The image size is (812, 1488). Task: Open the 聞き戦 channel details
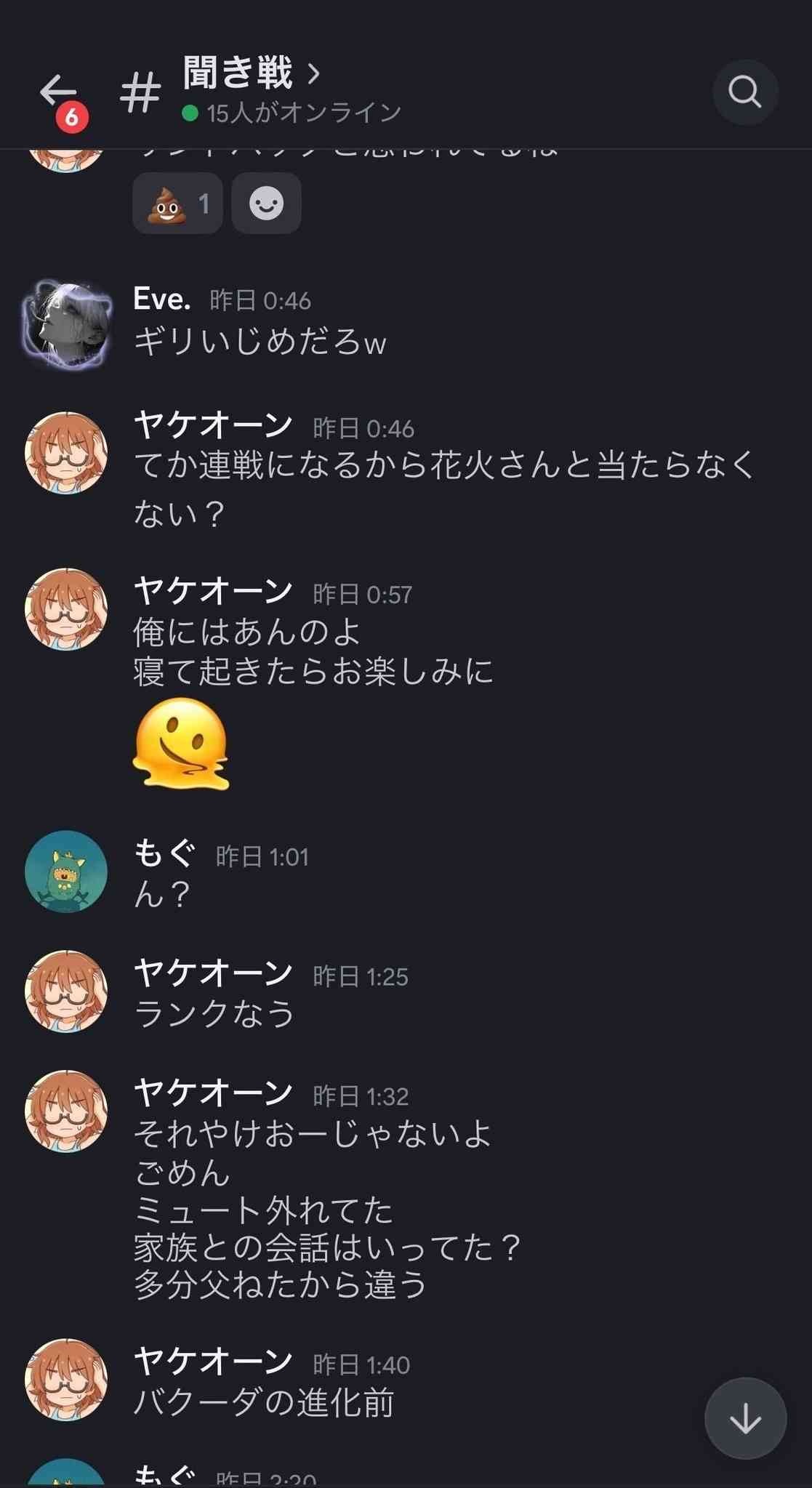coord(251,73)
